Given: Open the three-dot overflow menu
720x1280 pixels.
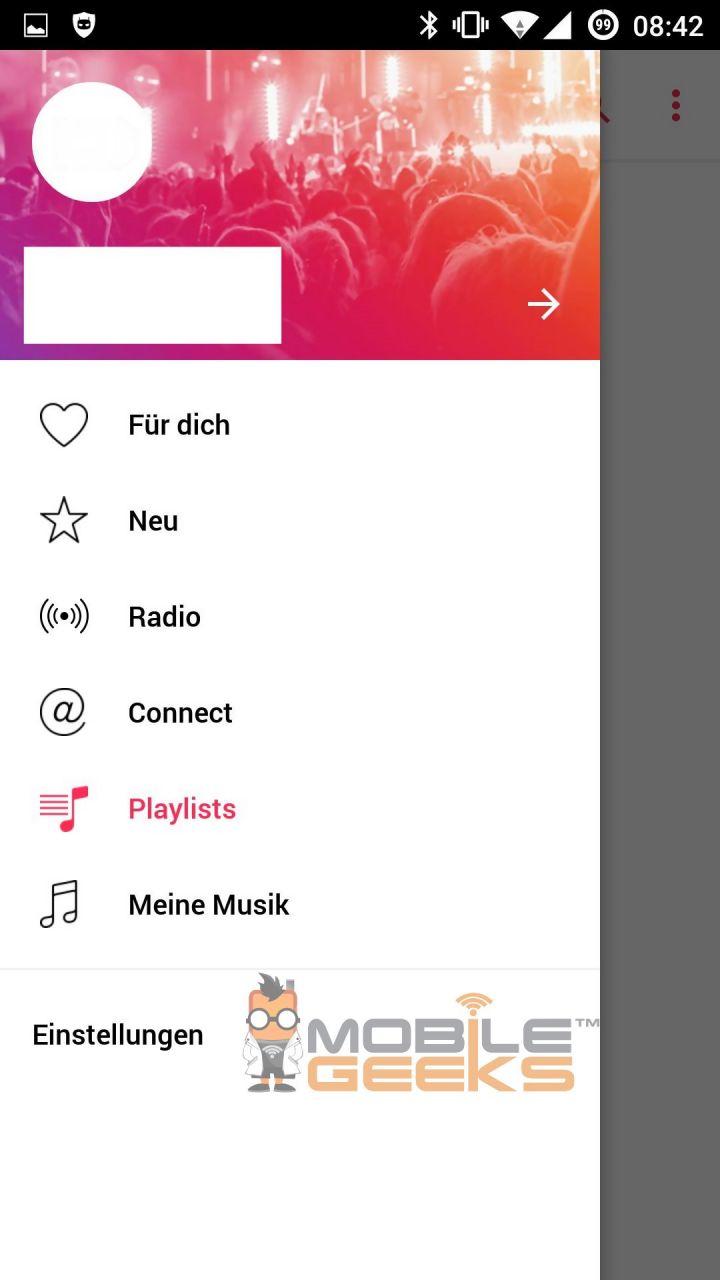Looking at the screenshot, I should 676,105.
